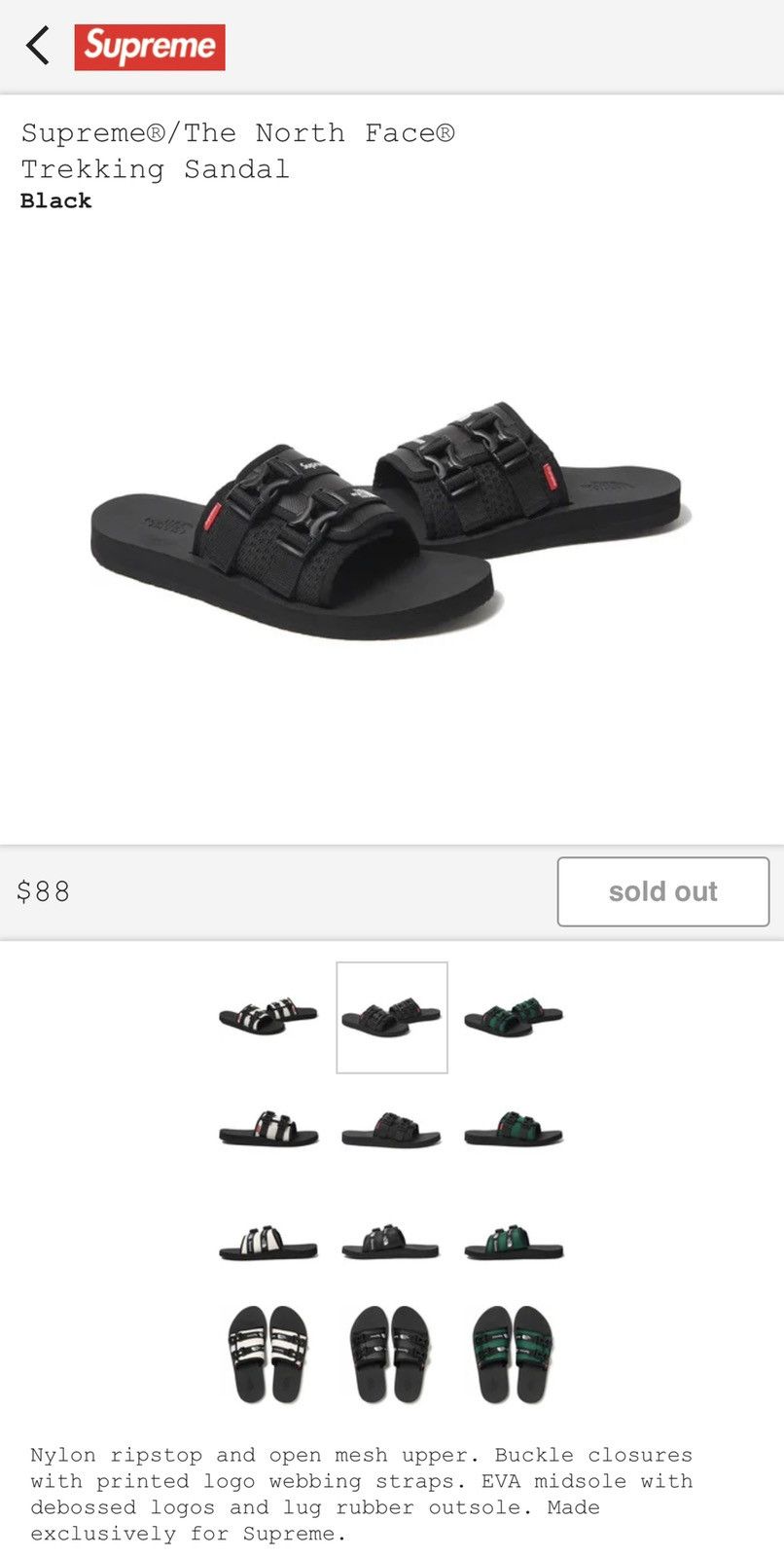
Task: View the green sandal top-down thumbnail
Action: click(x=514, y=1354)
